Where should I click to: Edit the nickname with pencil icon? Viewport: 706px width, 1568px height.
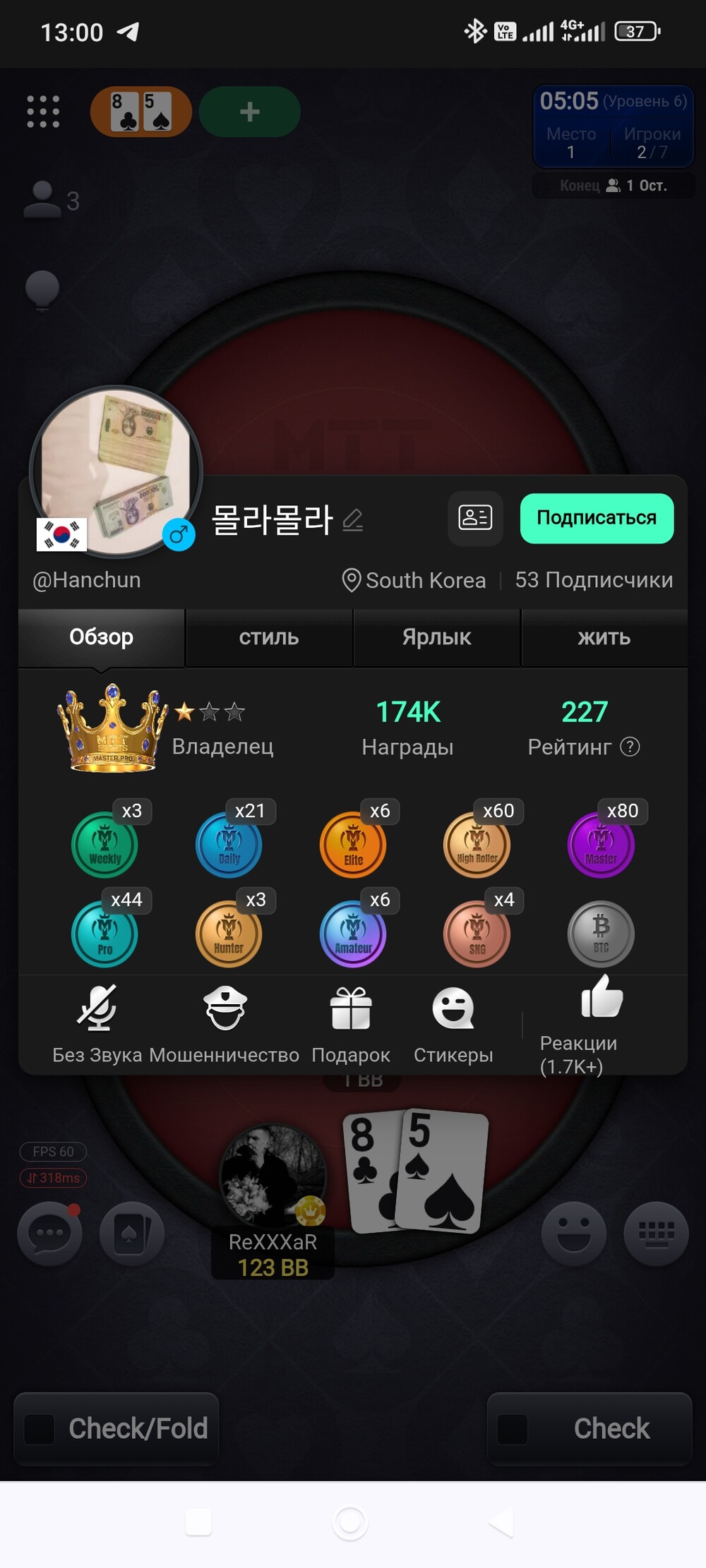[x=352, y=520]
